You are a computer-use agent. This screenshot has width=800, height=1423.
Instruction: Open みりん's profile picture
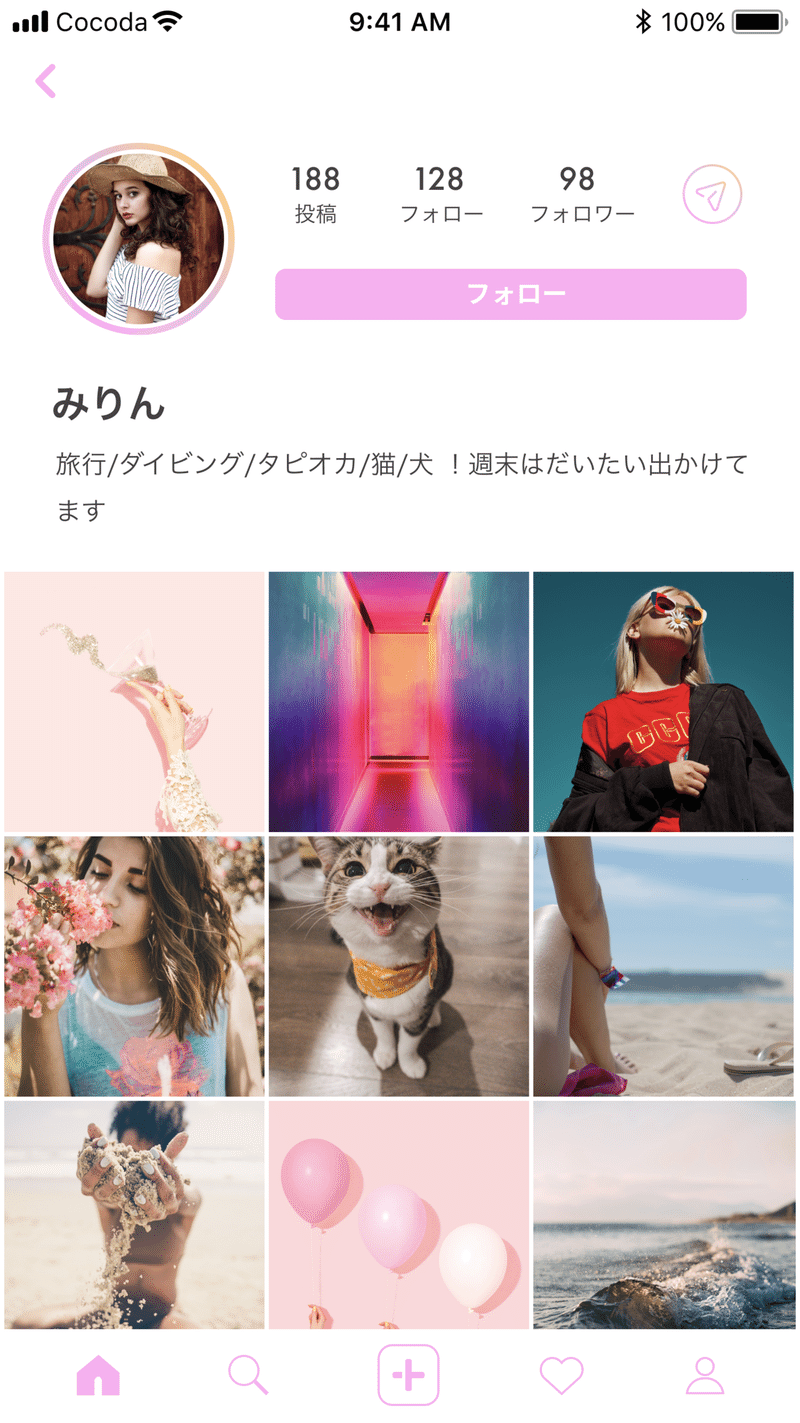(138, 238)
